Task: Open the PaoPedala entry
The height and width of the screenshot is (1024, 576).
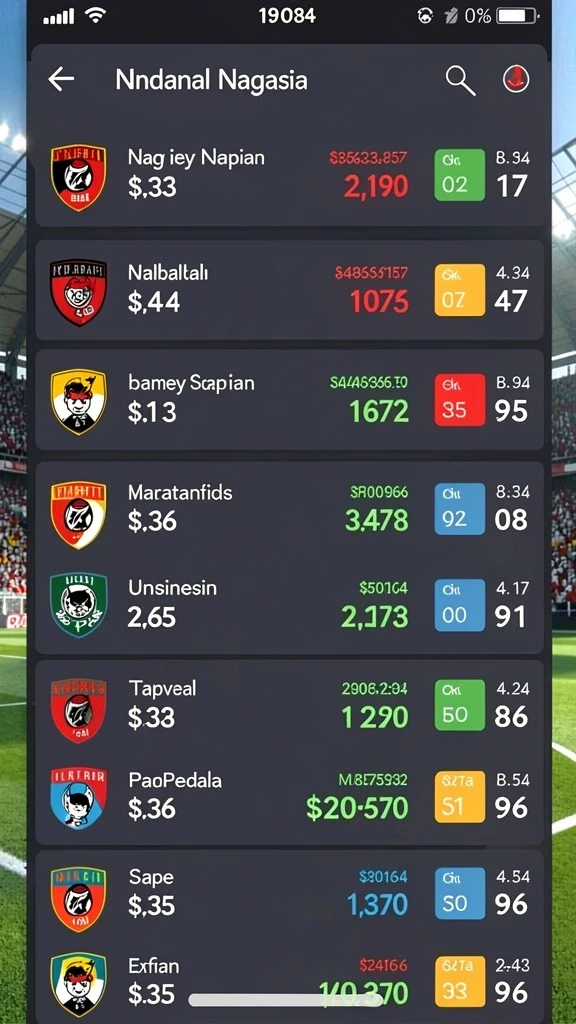Action: 289,798
